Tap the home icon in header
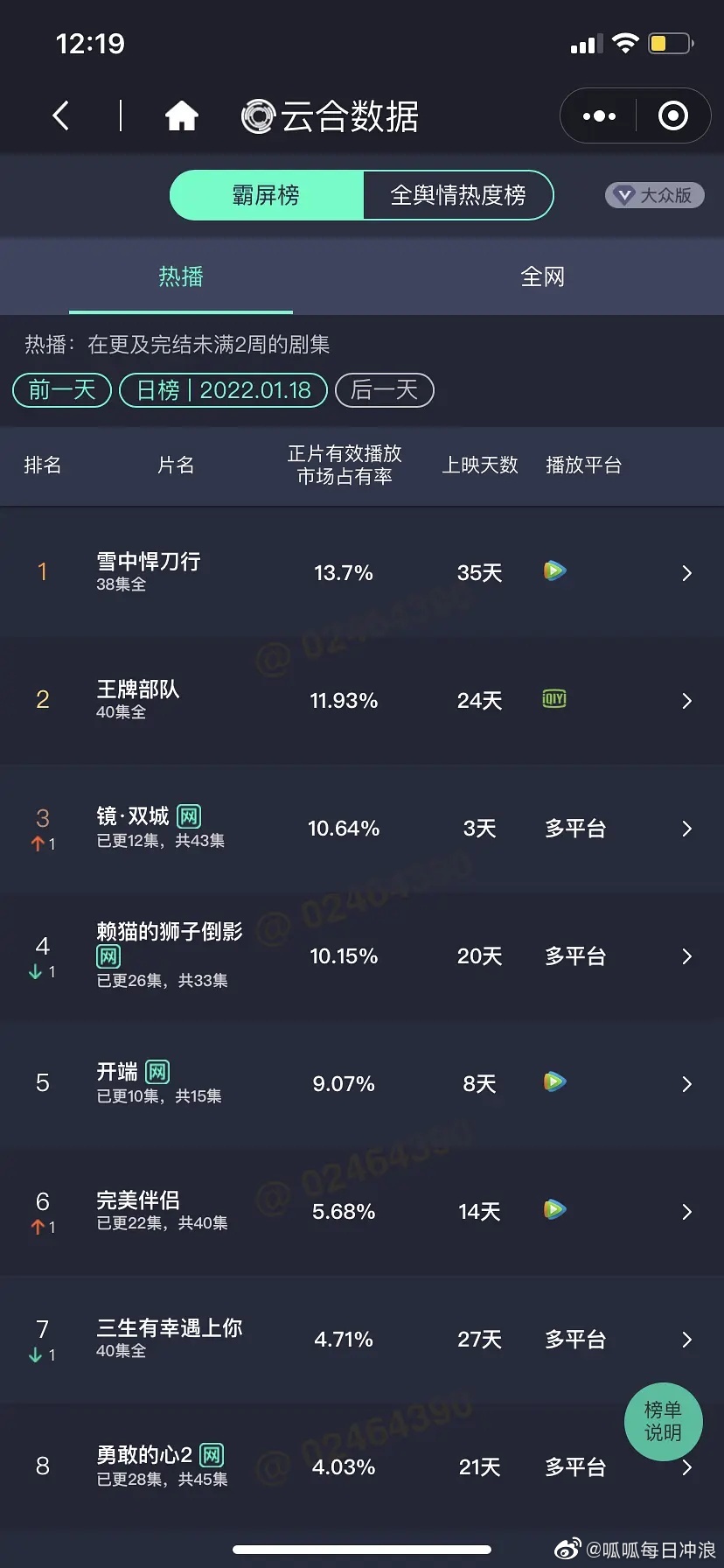Image resolution: width=724 pixels, height=1568 pixels. (182, 115)
